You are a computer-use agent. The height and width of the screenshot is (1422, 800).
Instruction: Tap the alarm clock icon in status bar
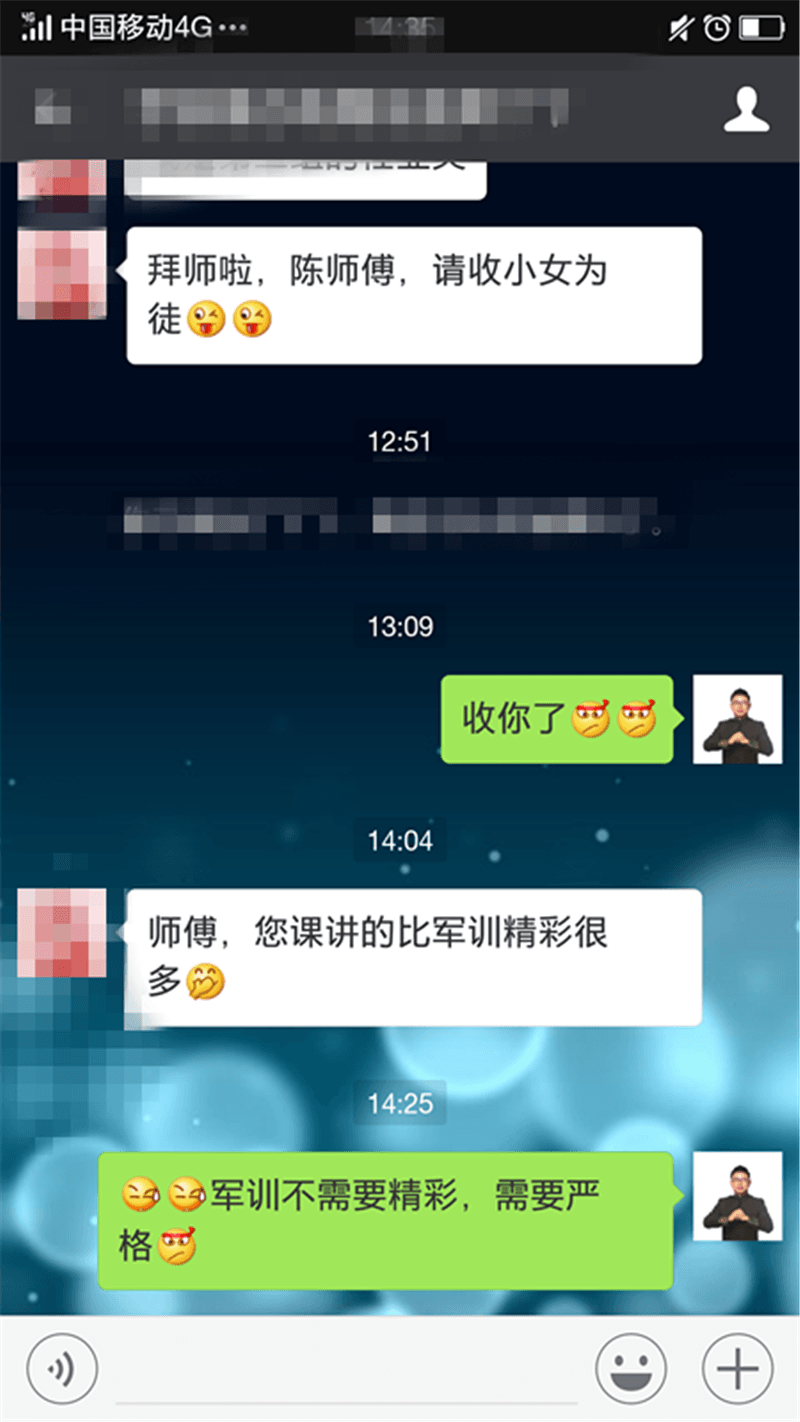(x=716, y=28)
